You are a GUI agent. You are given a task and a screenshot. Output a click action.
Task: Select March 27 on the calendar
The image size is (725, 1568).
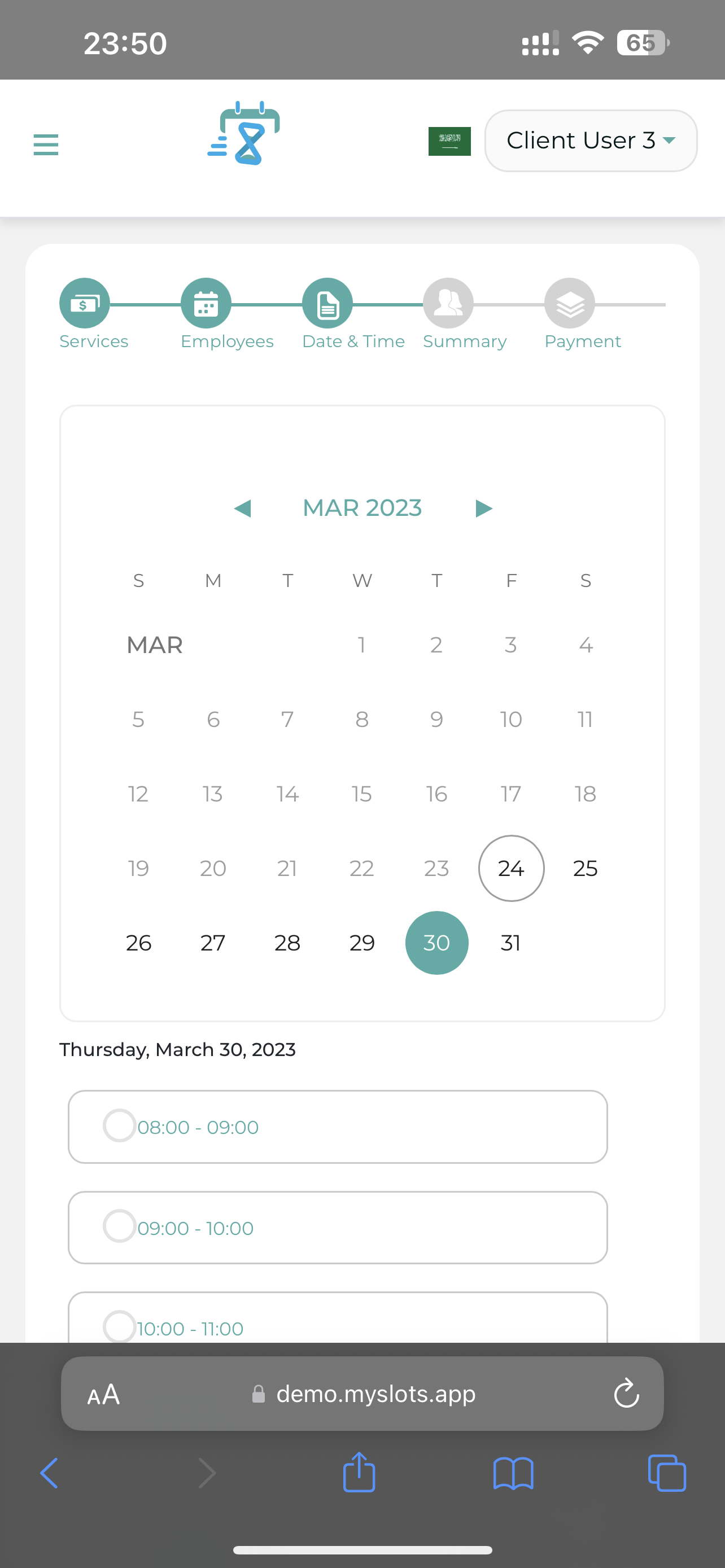coord(212,942)
